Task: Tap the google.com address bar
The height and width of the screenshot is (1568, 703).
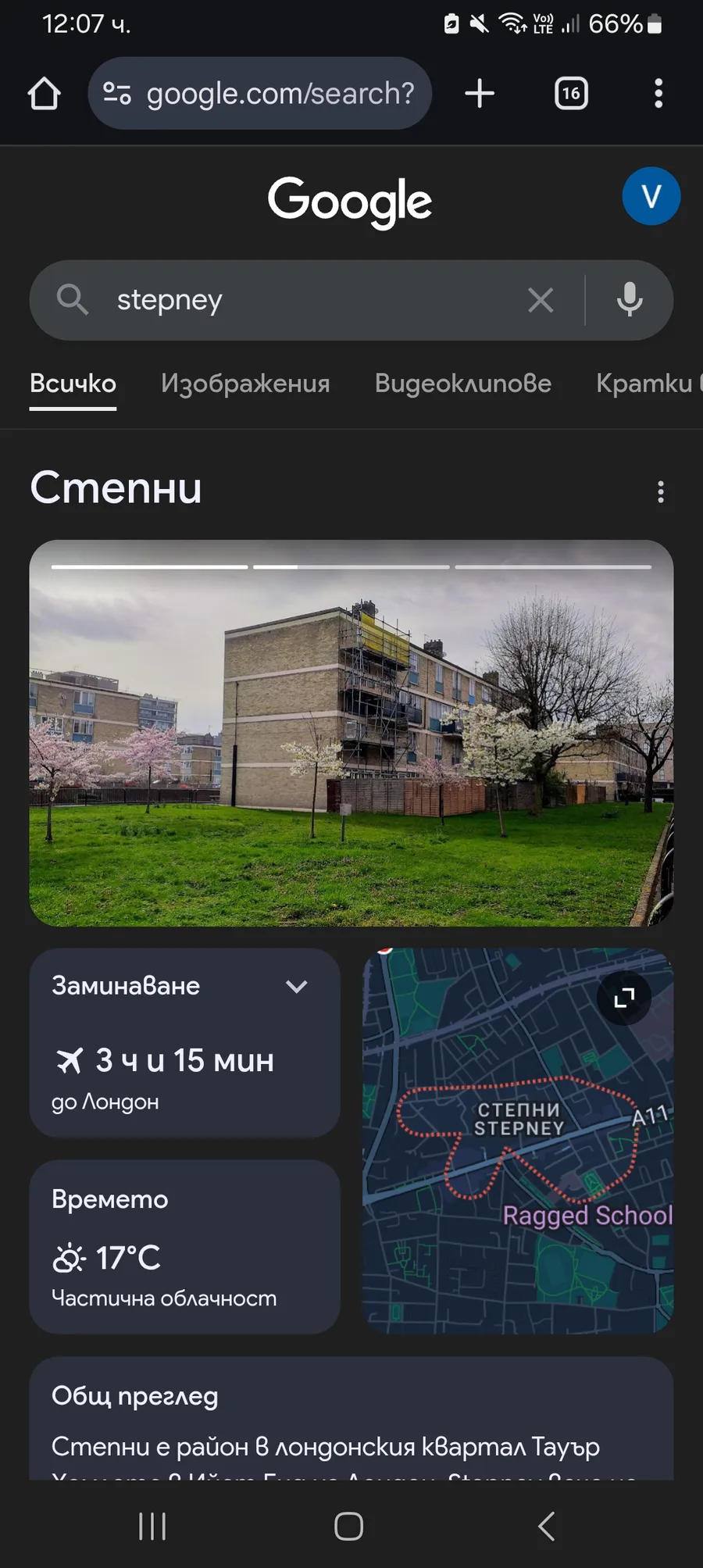Action: tap(259, 93)
